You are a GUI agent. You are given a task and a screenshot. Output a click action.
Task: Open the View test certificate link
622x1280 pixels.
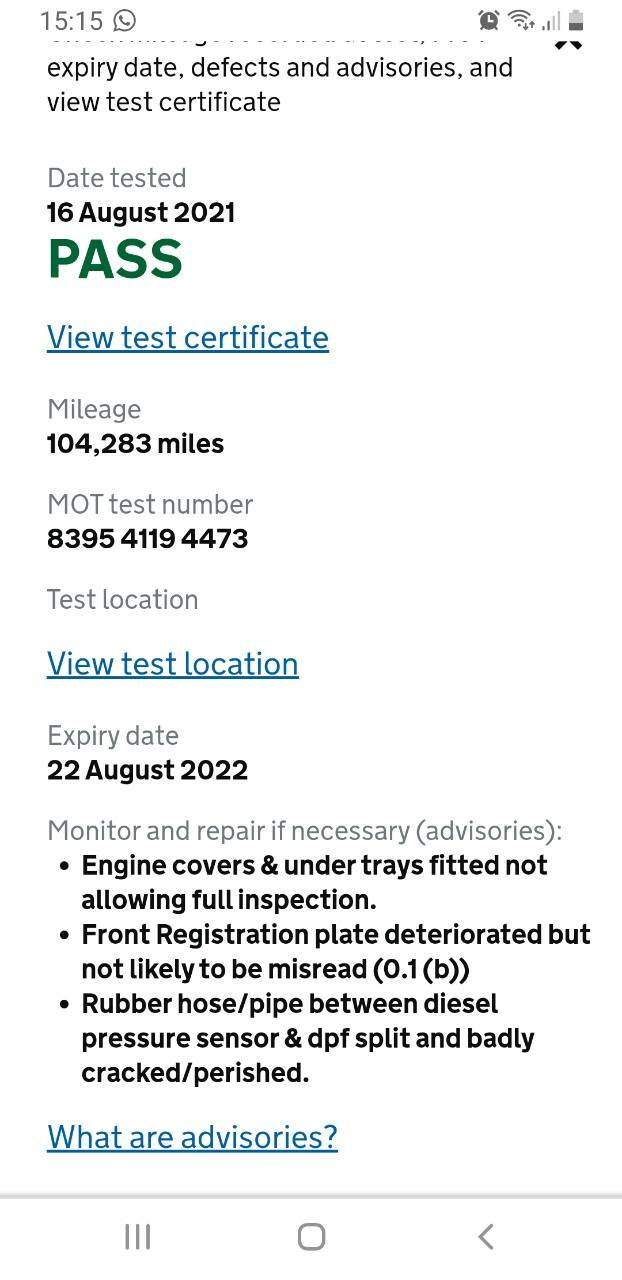(188, 338)
